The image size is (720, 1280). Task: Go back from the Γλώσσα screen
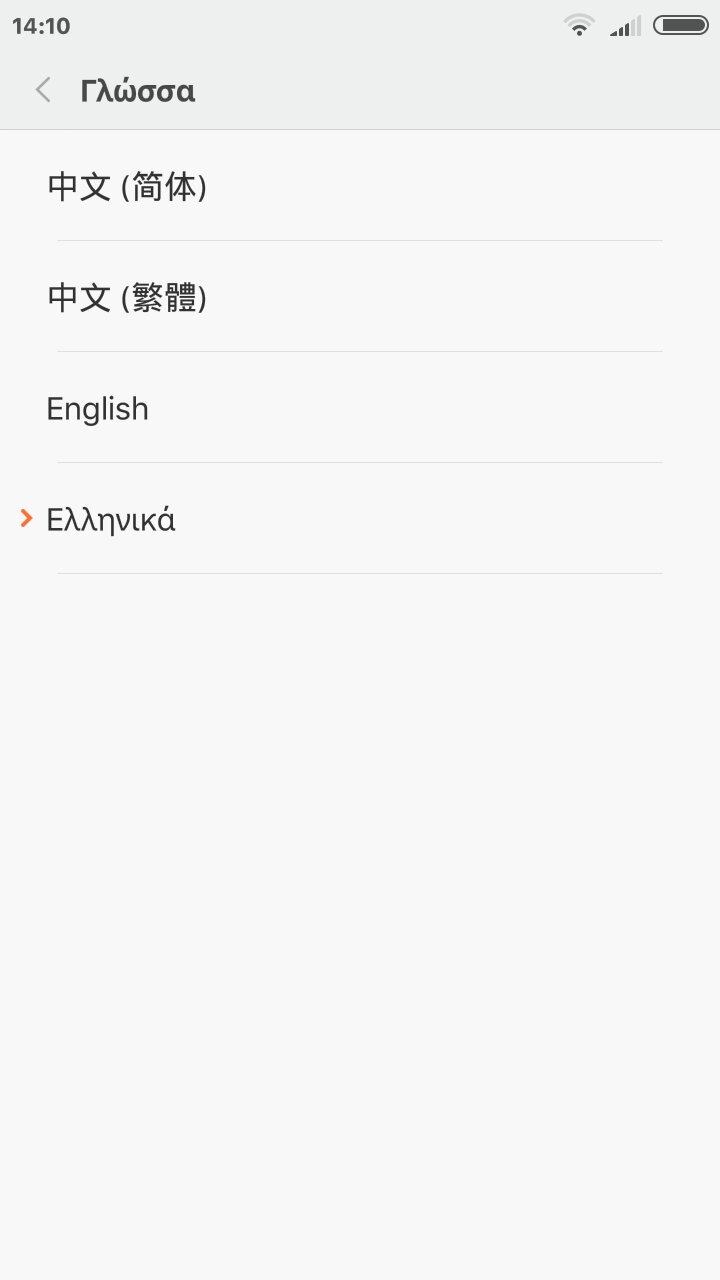(x=43, y=91)
